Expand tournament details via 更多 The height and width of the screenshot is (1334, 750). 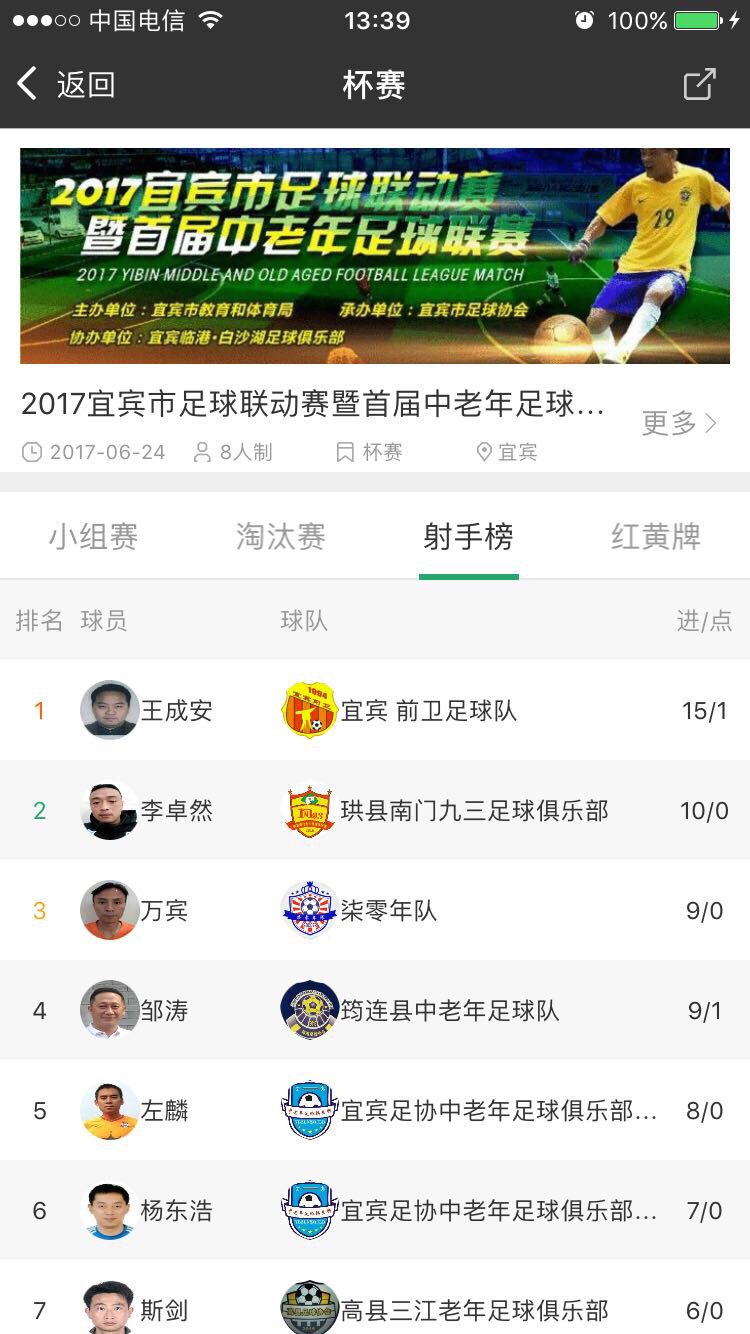[x=679, y=423]
